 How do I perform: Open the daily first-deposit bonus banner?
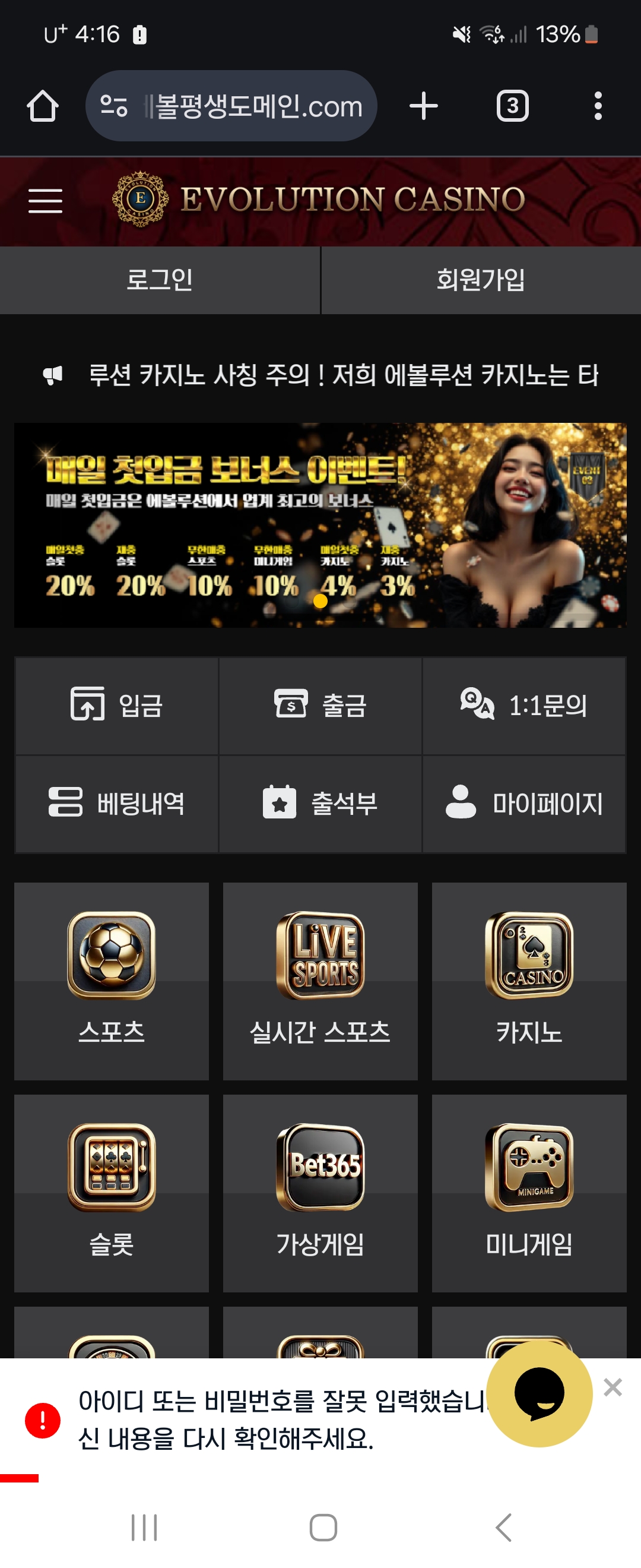[x=320, y=524]
